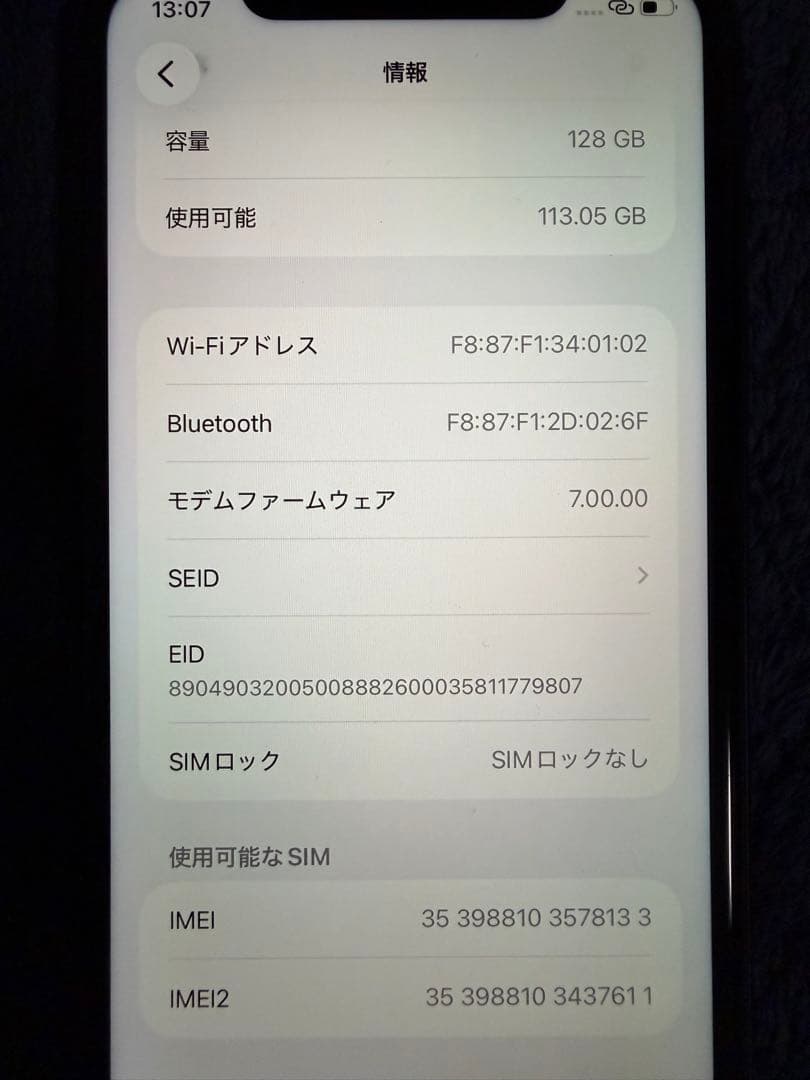Tap the 128 GB capacity value
Screen dimensions: 810x1080
(x=605, y=140)
